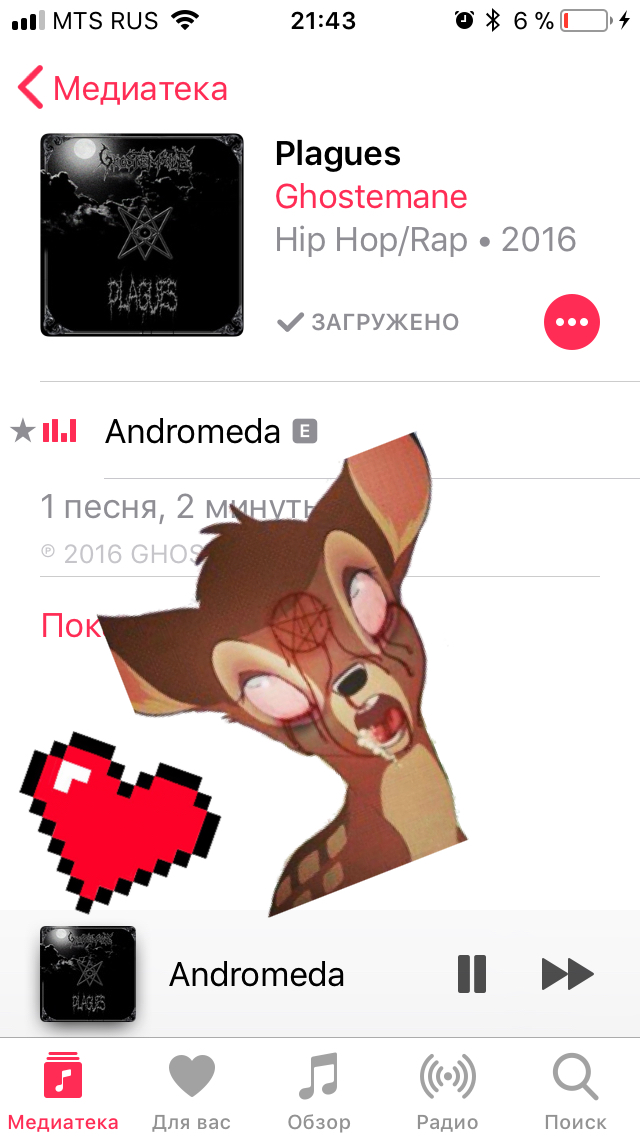Pause the current song
The height and width of the screenshot is (1136, 640).
472,974
